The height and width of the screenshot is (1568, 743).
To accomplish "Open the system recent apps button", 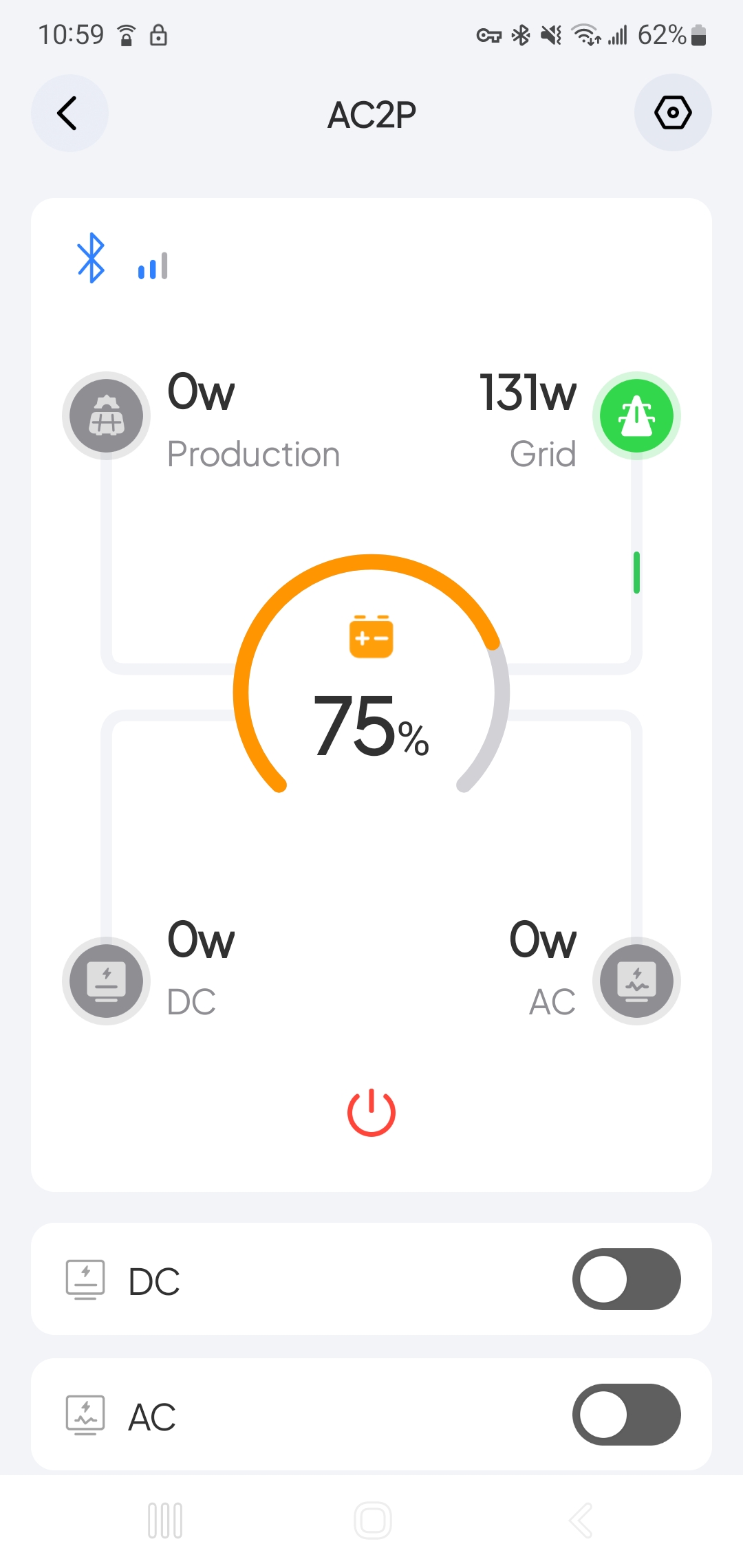I will [165, 1520].
